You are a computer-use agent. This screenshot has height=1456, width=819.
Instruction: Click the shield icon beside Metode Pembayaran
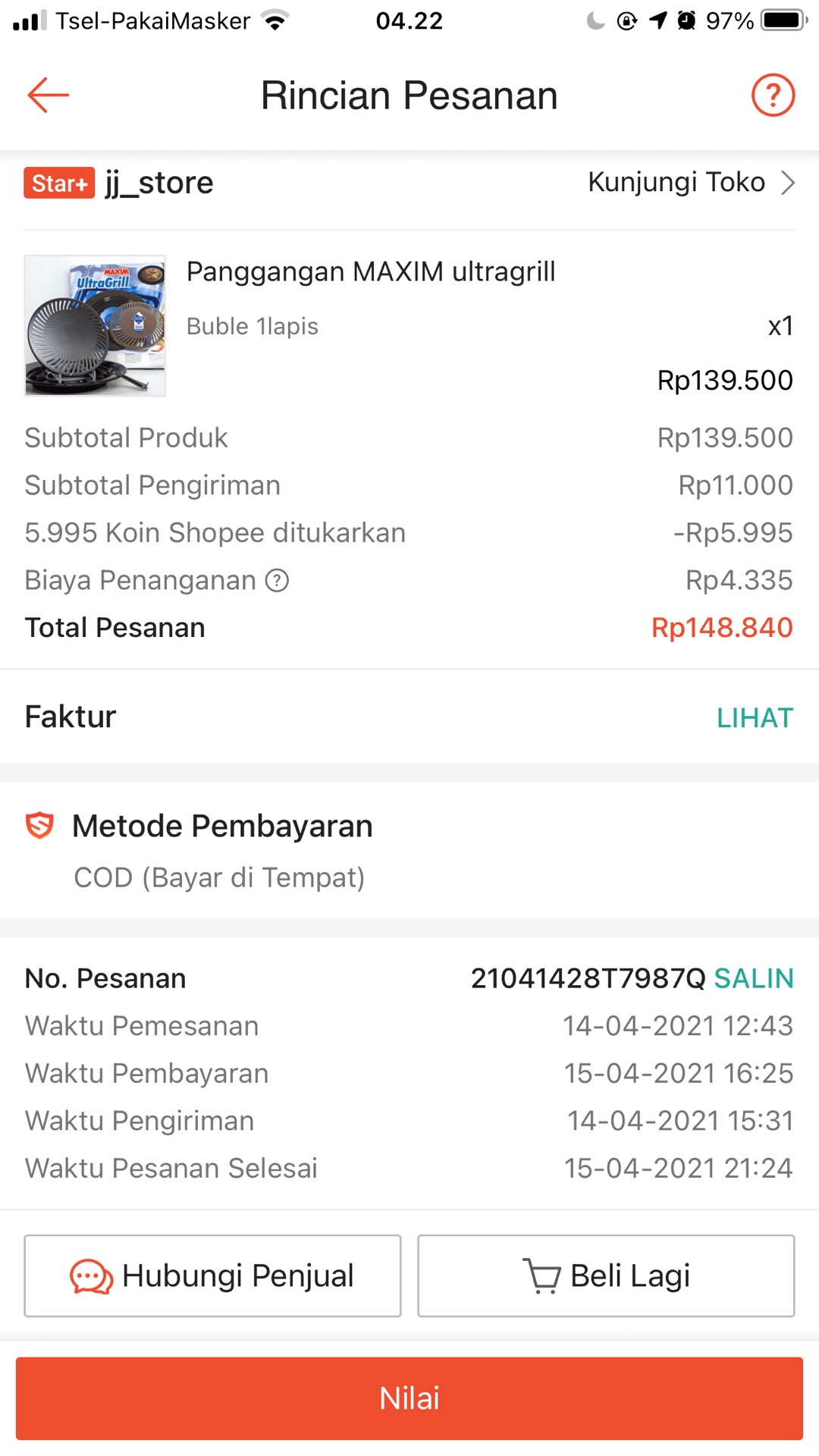tap(39, 826)
